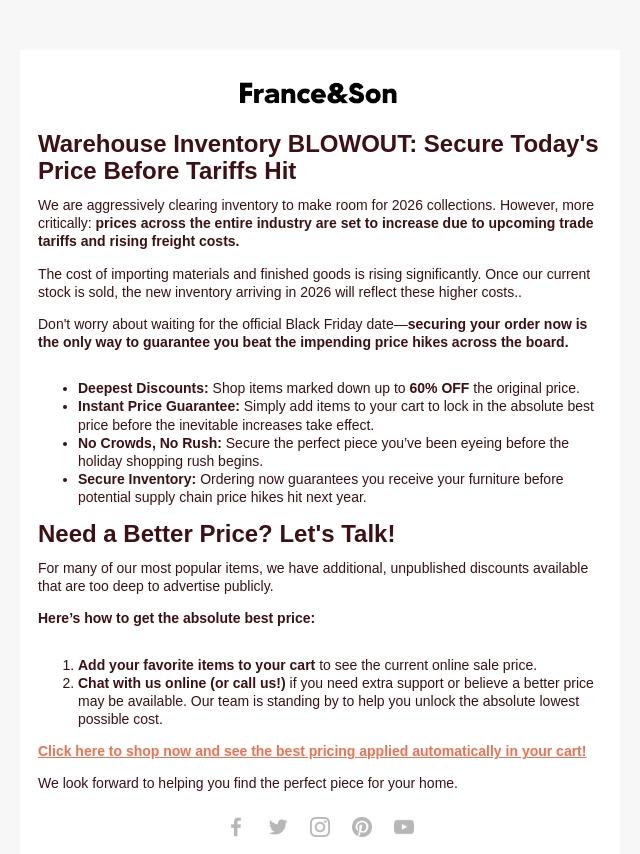Image resolution: width=640 pixels, height=854 pixels.
Task: Open the YouTube channel icon
Action: tap(404, 827)
